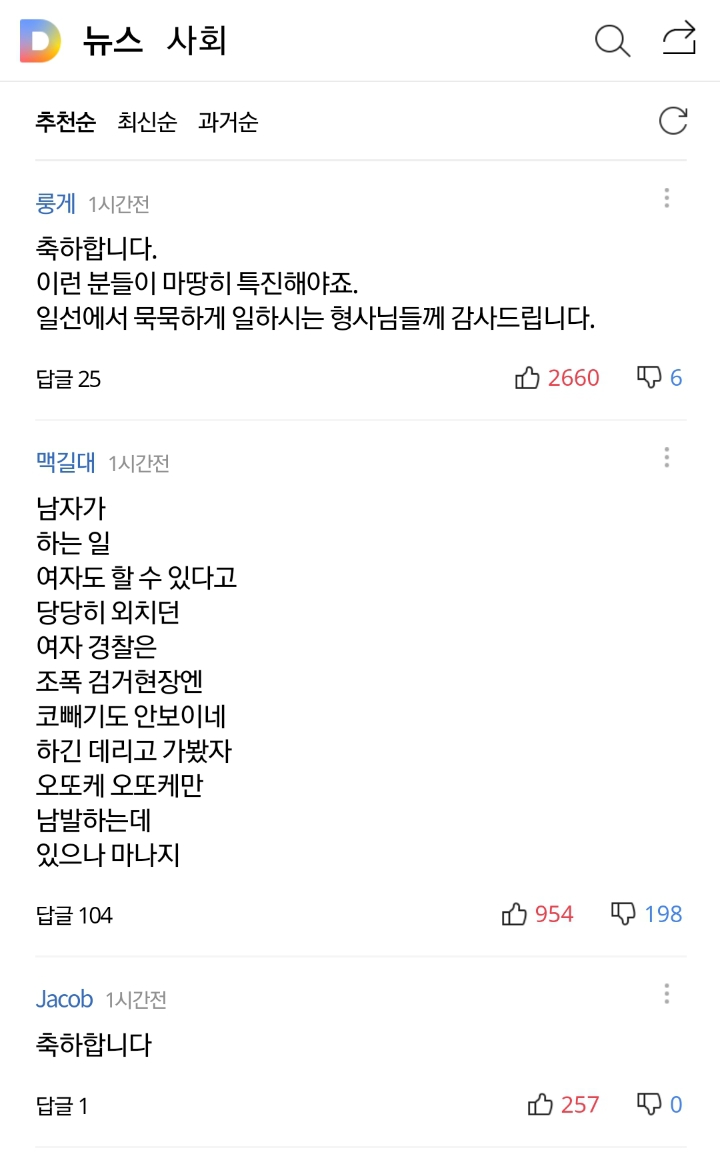This screenshot has height=1160, width=720.
Task: Dislike 맥길대's comment
Action: point(647,914)
